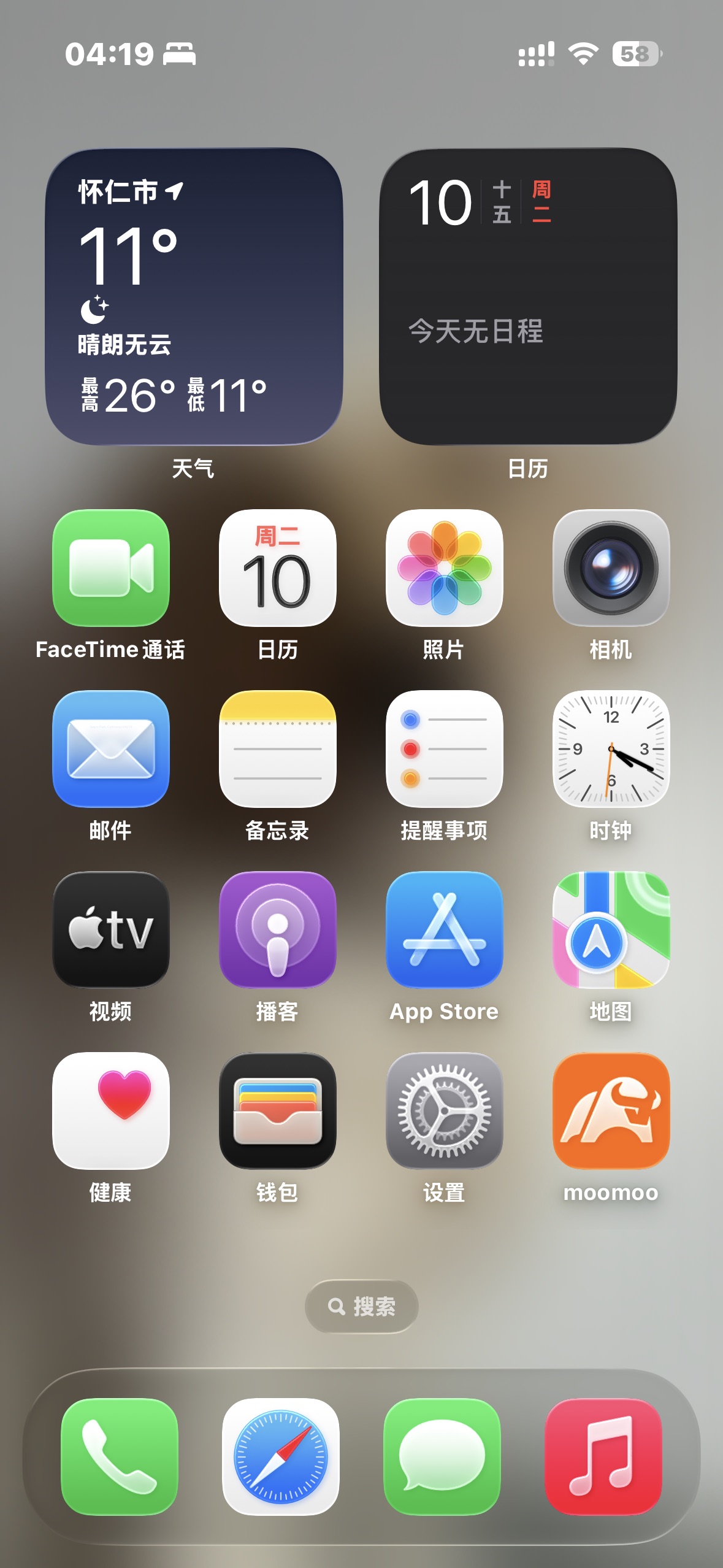Launch the 相机 app

[611, 567]
